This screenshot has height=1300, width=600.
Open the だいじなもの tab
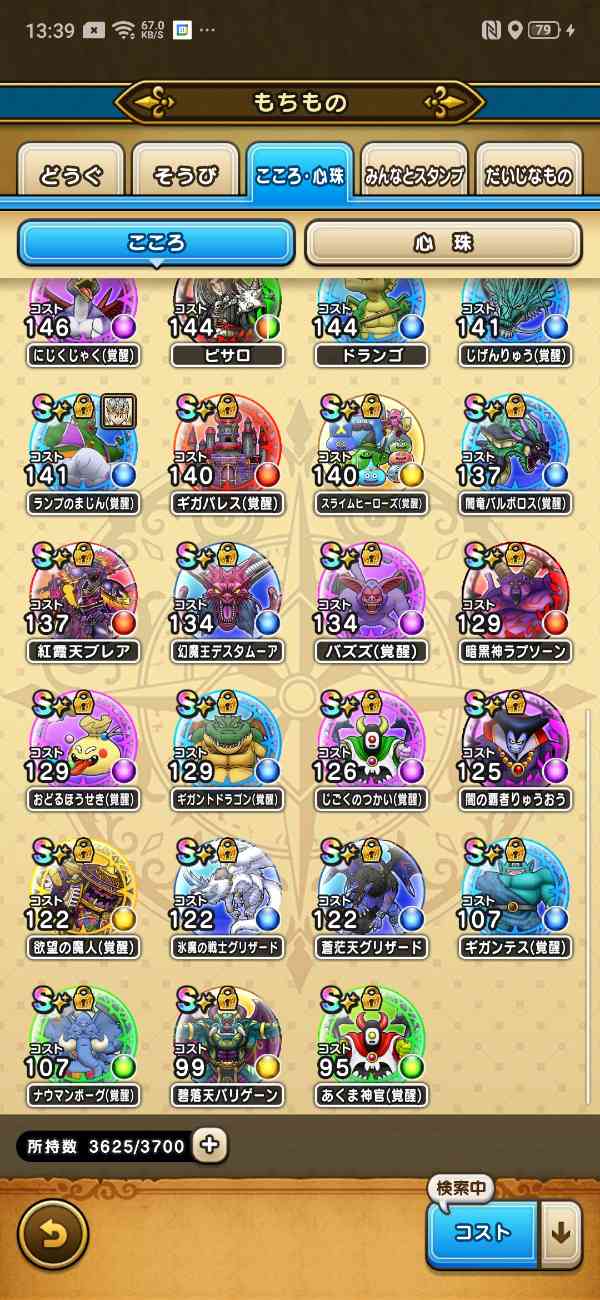point(528,176)
